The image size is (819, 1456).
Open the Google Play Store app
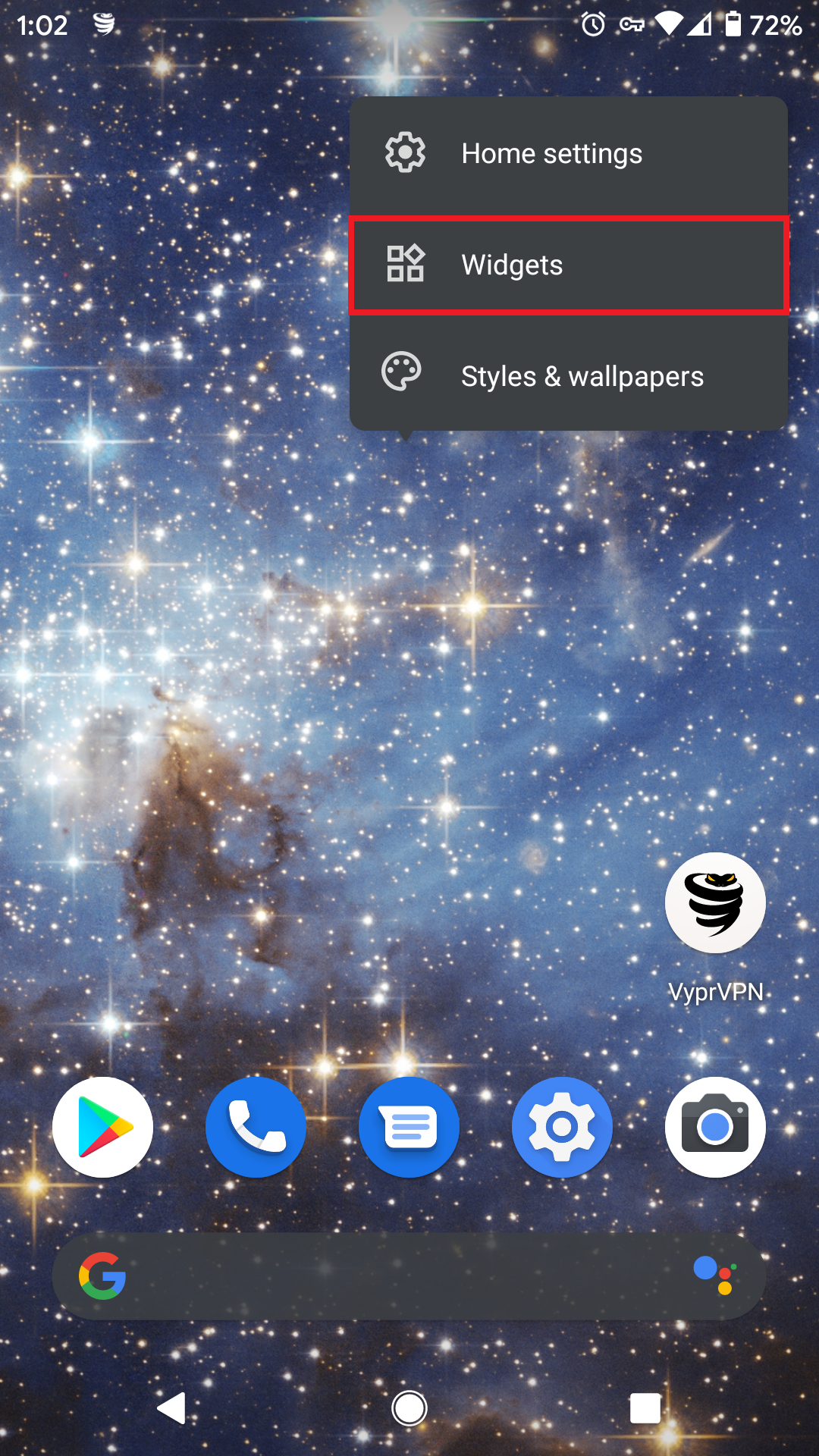(103, 1128)
